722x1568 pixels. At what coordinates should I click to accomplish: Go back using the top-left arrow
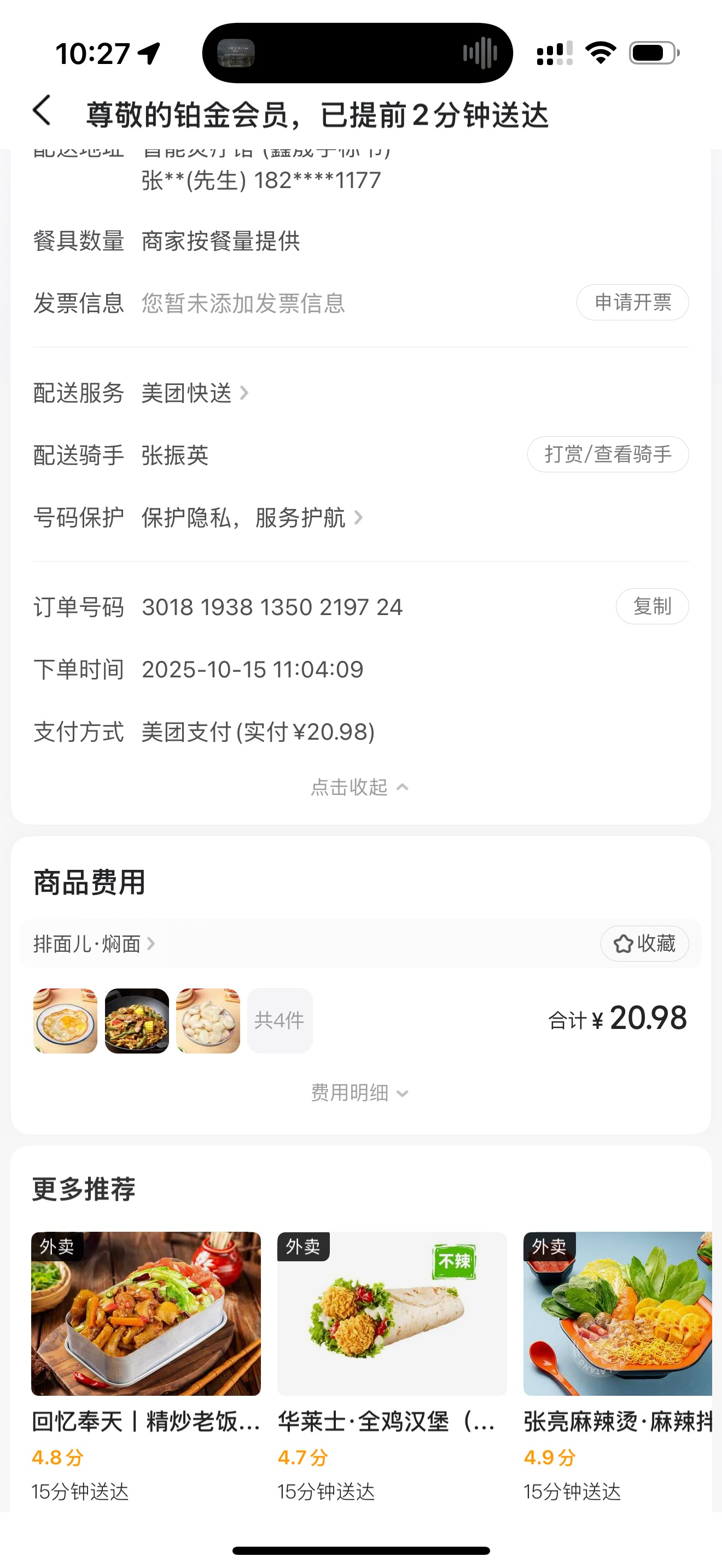point(42,112)
